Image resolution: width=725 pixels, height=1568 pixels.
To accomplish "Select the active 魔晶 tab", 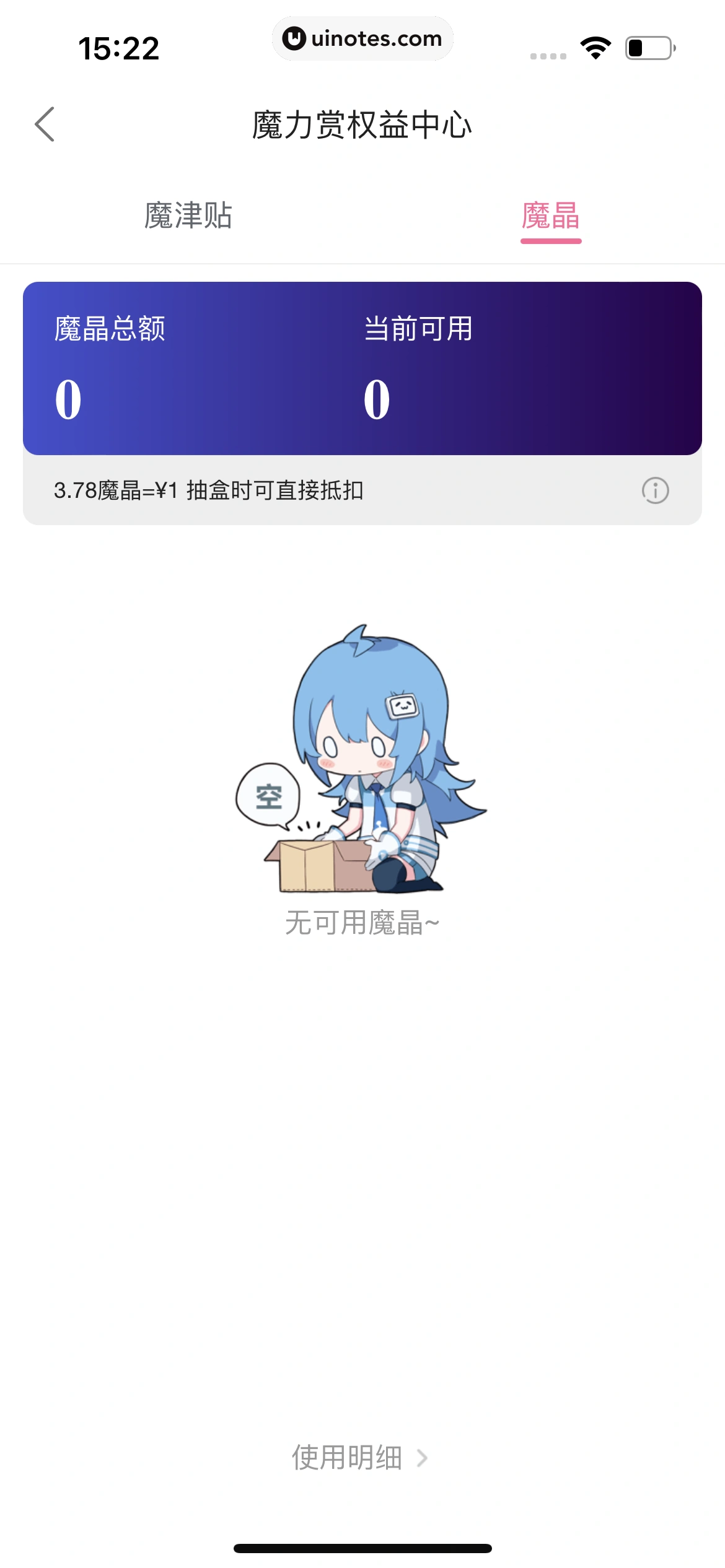I will tap(551, 214).
